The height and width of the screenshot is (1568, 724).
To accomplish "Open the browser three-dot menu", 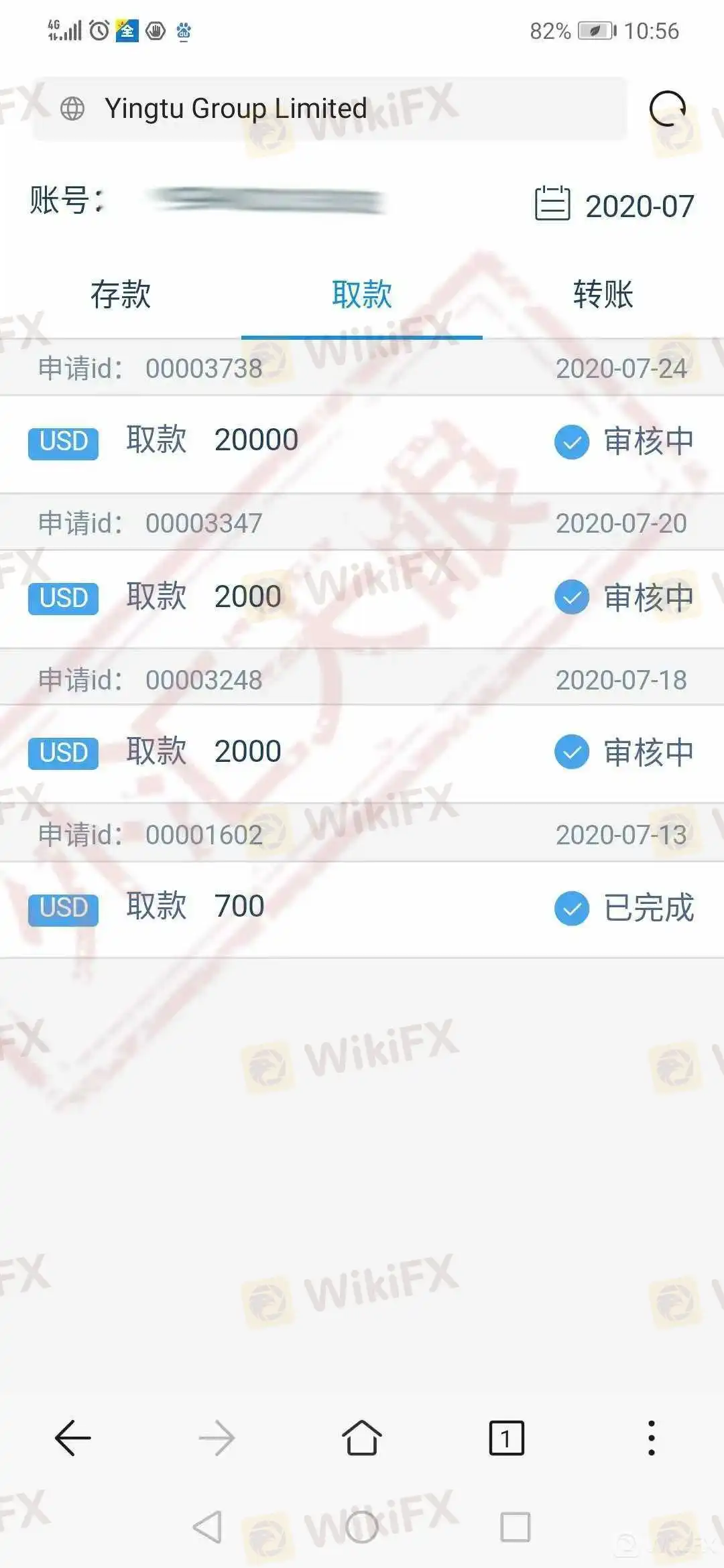I will 651,1438.
